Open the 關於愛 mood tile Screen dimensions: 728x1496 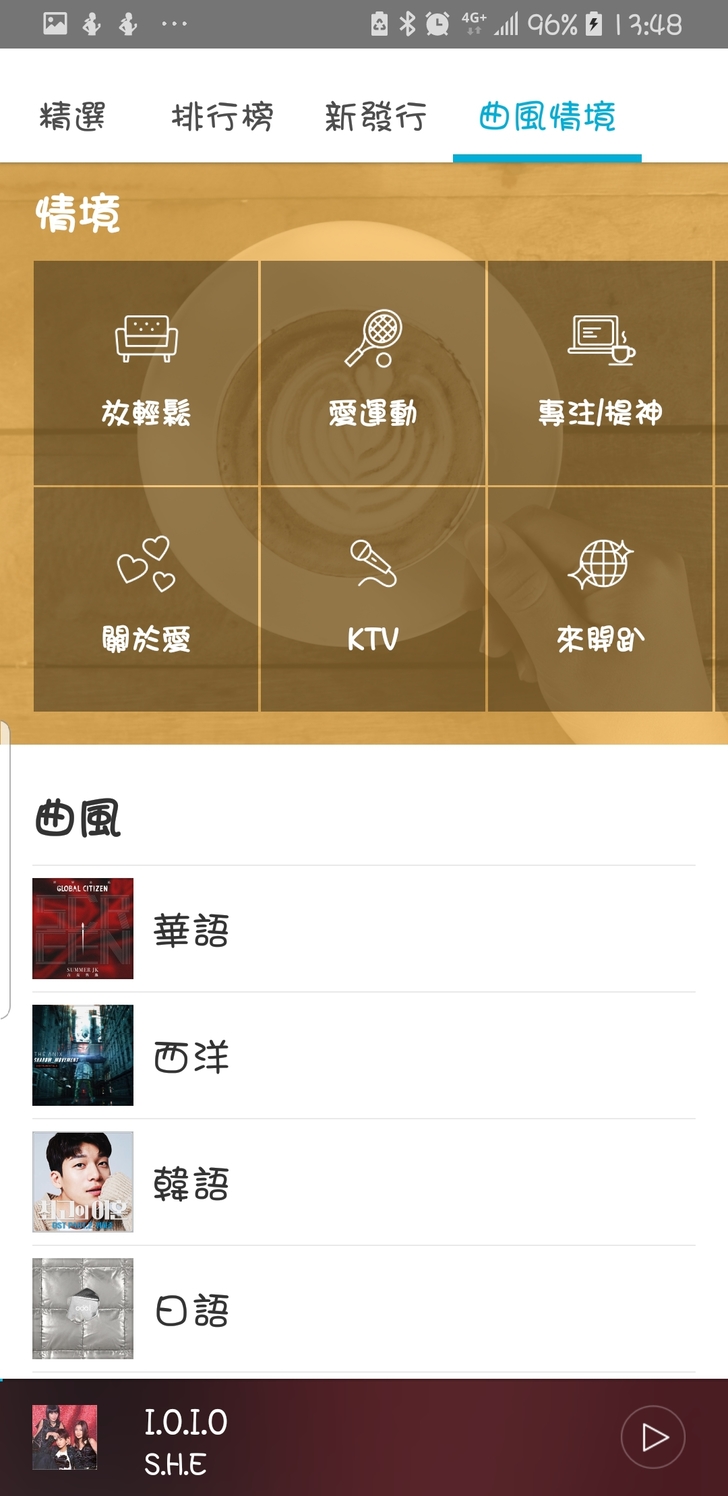(146, 599)
